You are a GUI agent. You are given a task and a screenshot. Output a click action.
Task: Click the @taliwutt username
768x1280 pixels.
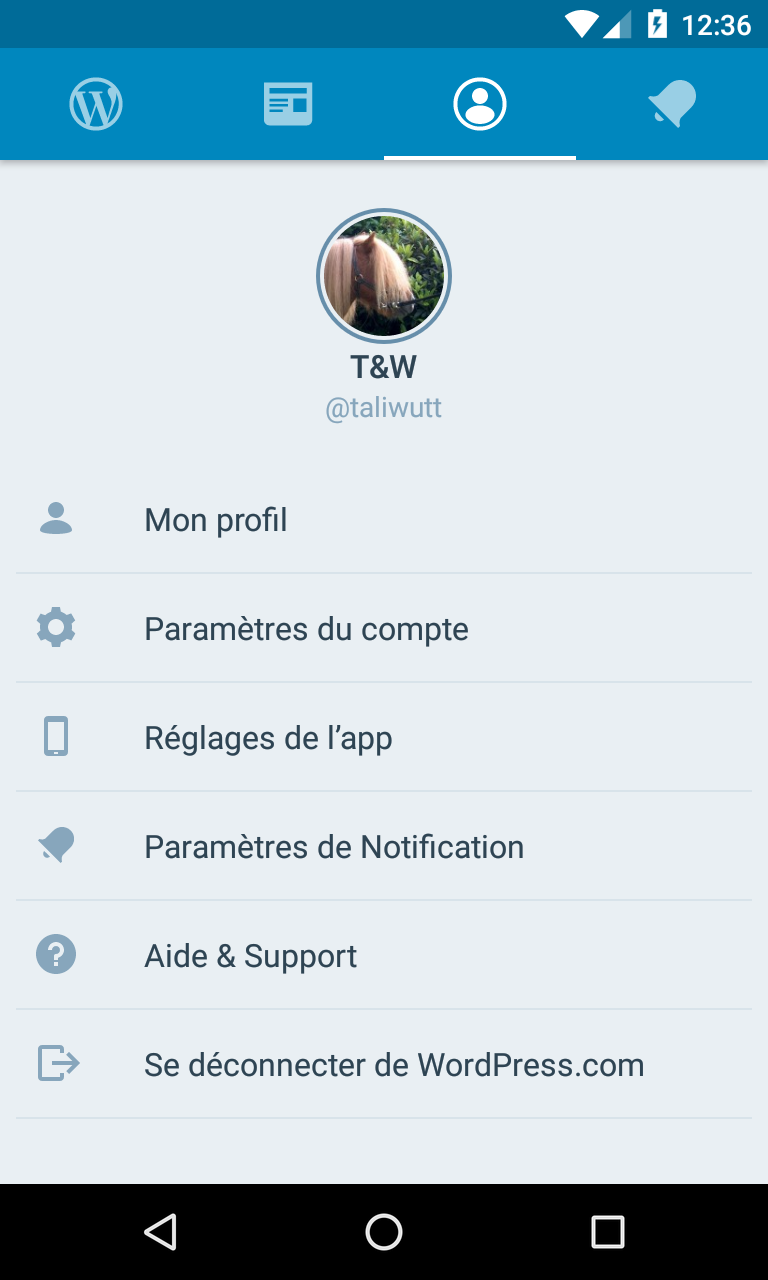[383, 407]
